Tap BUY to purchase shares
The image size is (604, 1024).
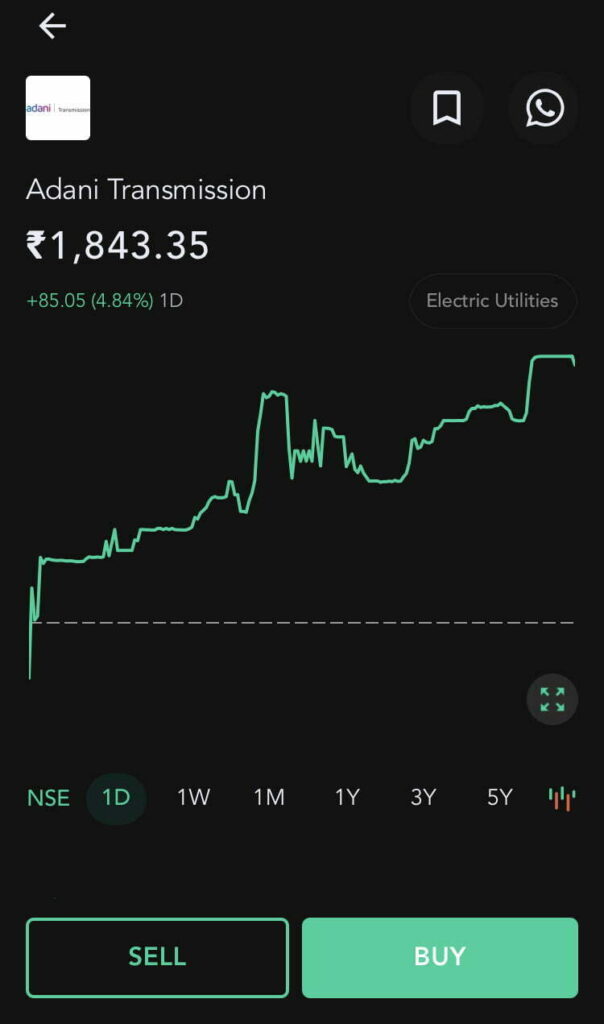(440, 957)
